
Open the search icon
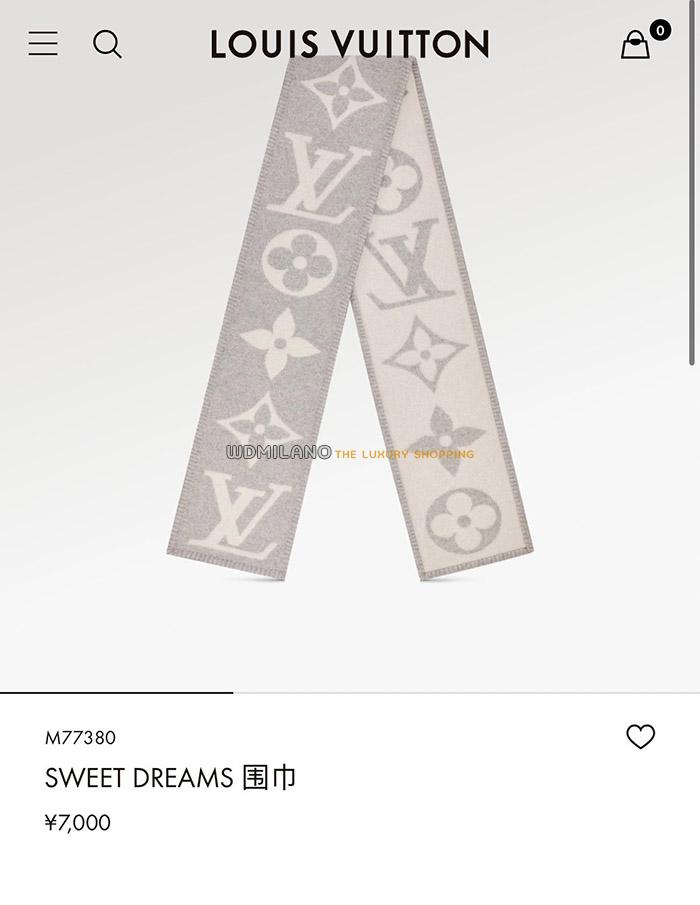click(107, 44)
